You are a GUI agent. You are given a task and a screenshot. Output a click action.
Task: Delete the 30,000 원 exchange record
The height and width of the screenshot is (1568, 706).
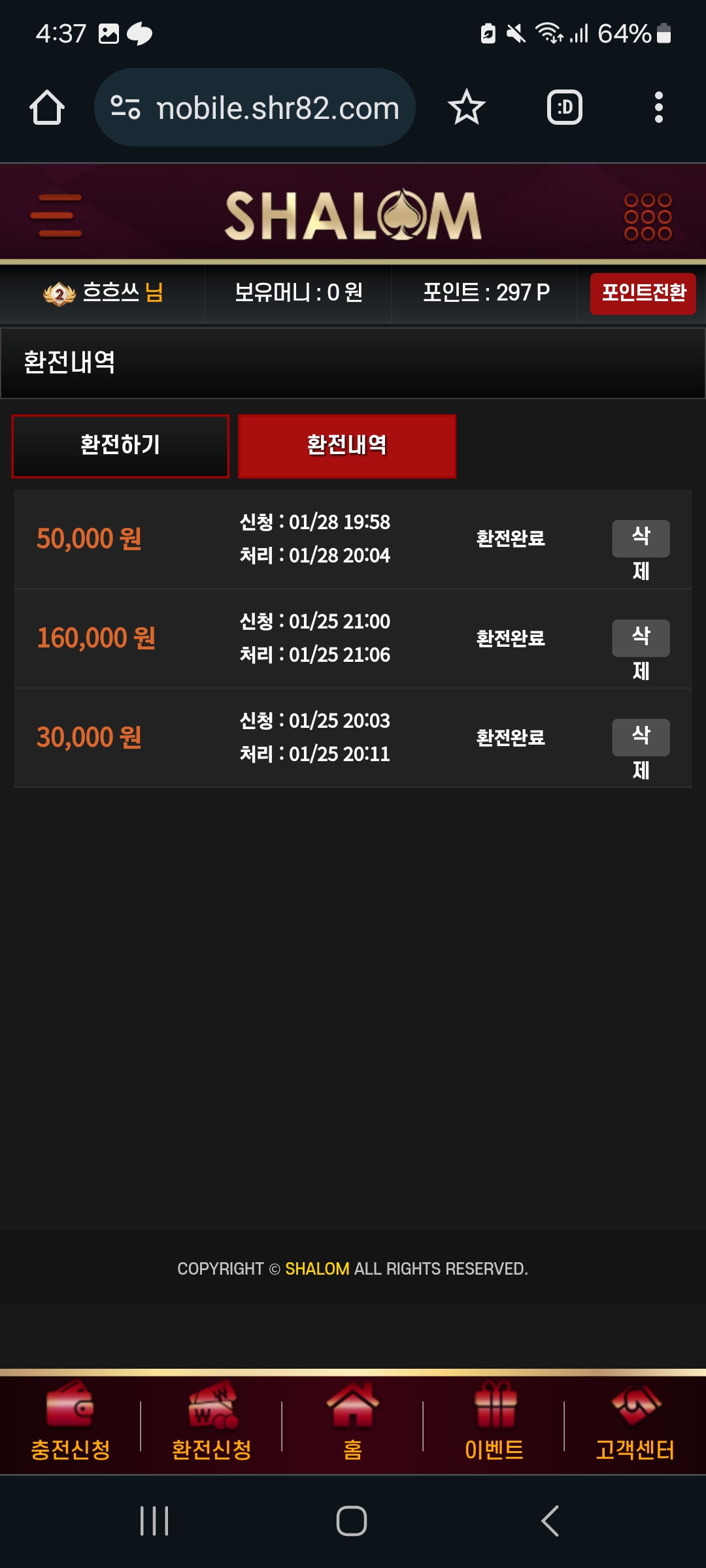click(x=641, y=737)
